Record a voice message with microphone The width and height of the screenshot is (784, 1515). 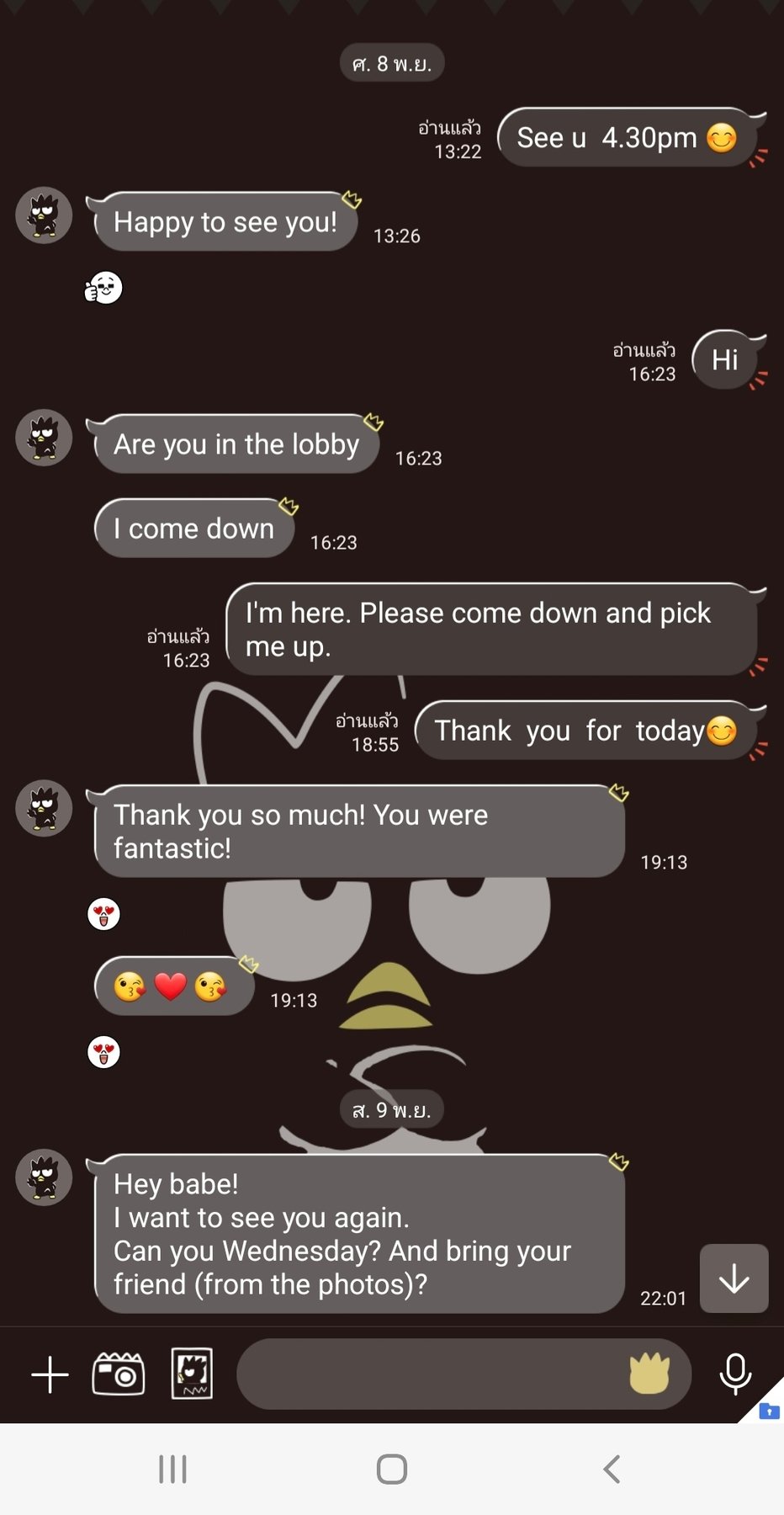[735, 1374]
